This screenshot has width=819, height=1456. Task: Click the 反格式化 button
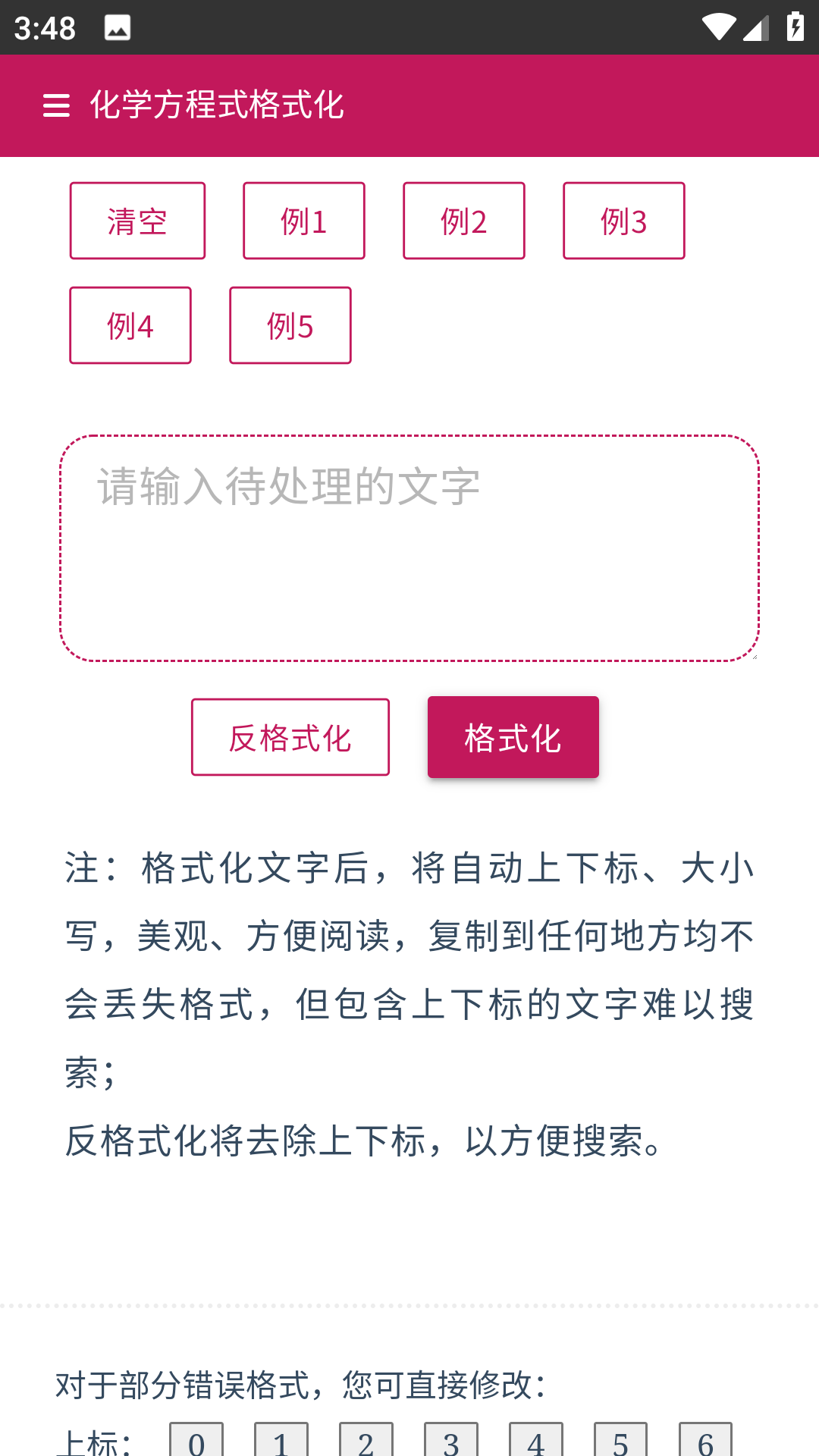(290, 736)
